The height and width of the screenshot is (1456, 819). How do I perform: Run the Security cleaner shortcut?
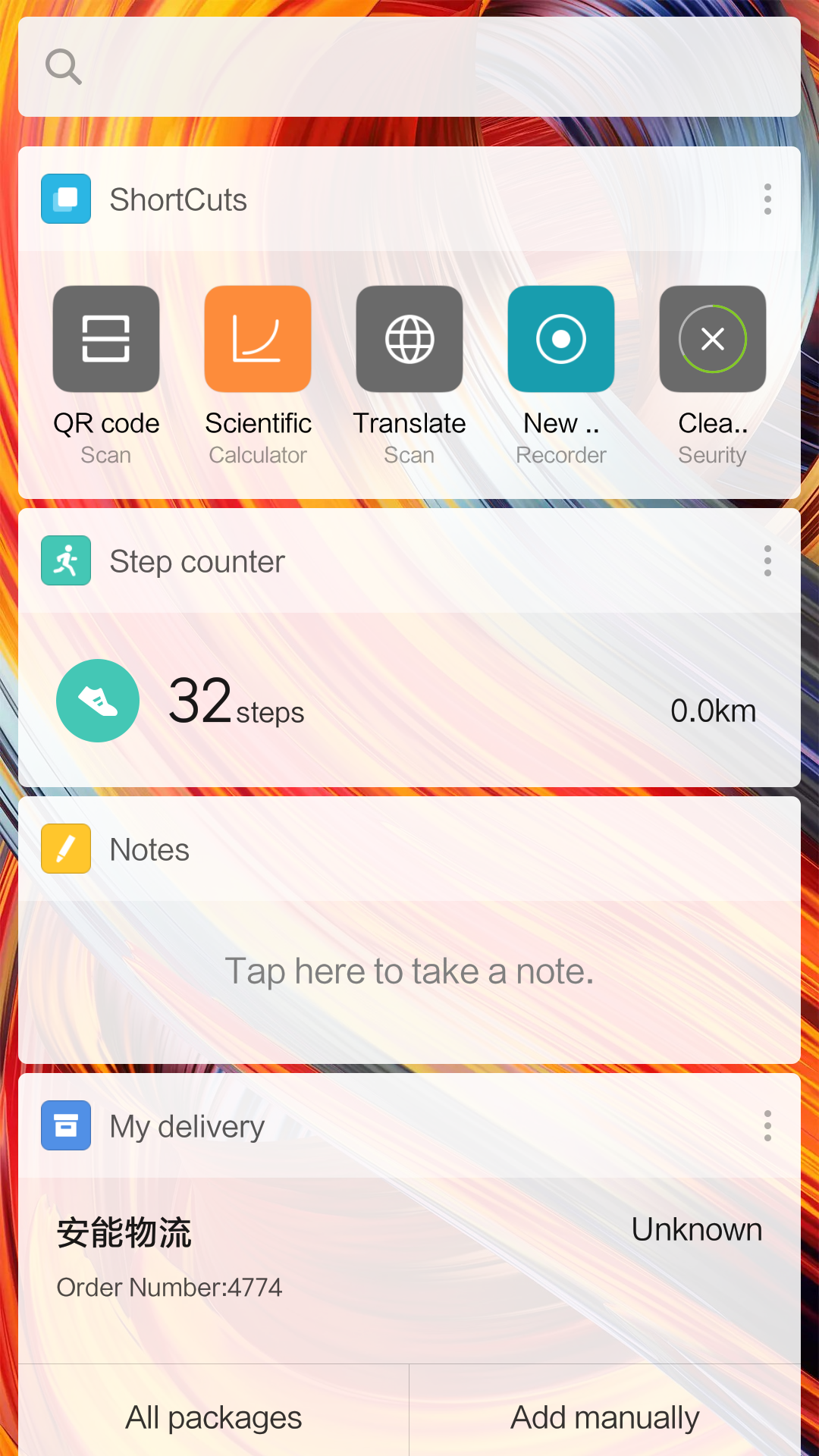pos(713,339)
